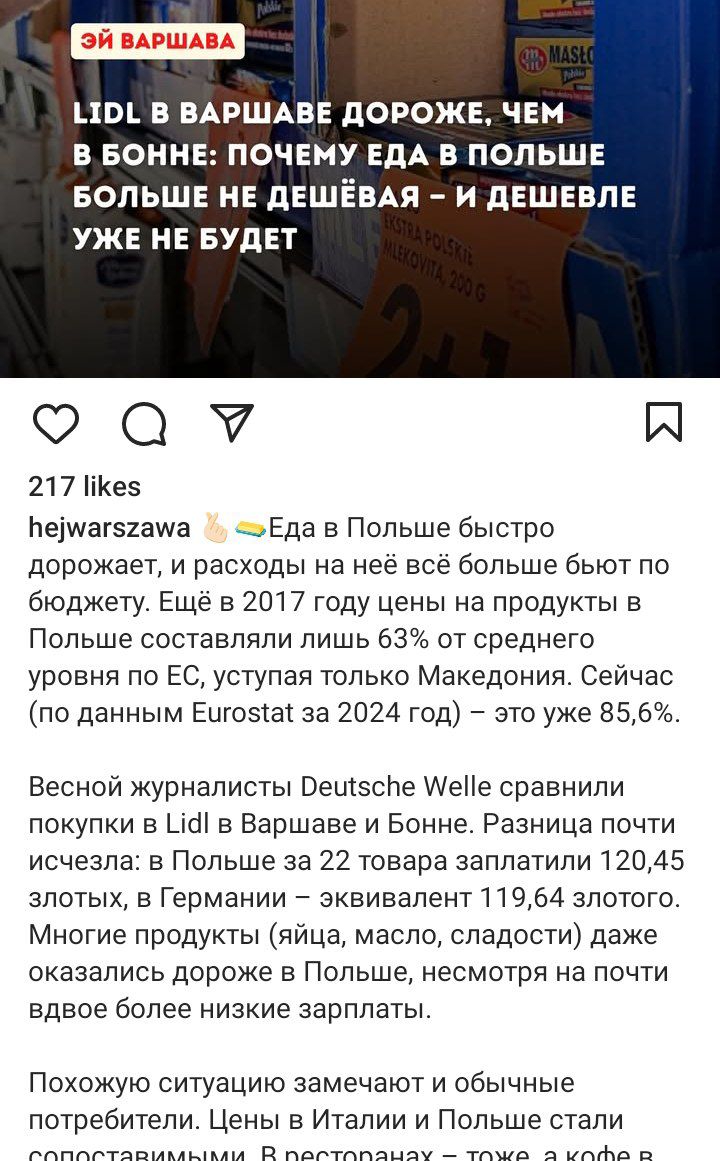The image size is (720, 1161).
Task: View who liked: 217 likes
Action: pos(84,486)
